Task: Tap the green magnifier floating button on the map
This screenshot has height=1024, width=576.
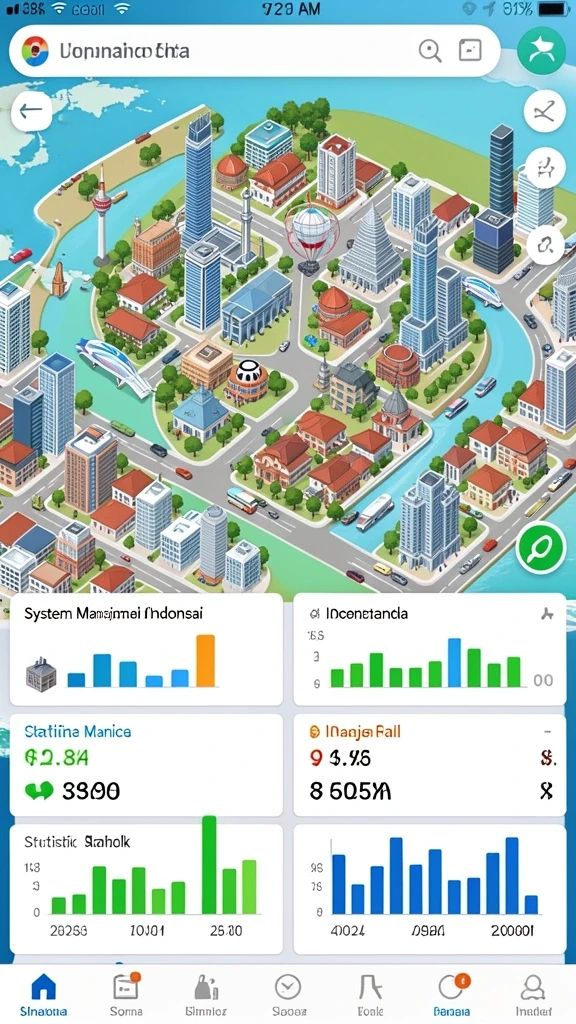Action: coord(541,547)
